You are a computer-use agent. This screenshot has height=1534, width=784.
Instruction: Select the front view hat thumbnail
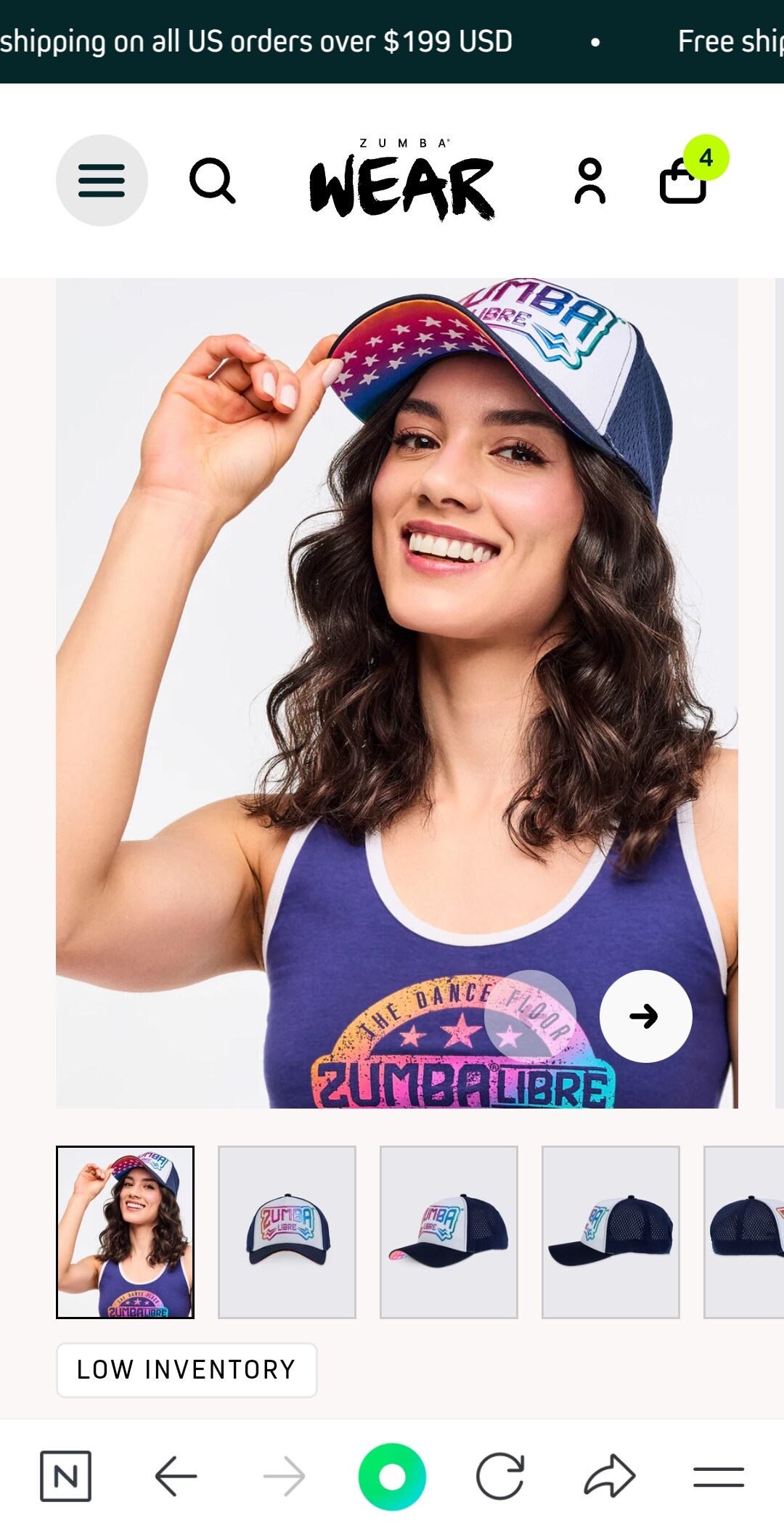[x=287, y=1232]
